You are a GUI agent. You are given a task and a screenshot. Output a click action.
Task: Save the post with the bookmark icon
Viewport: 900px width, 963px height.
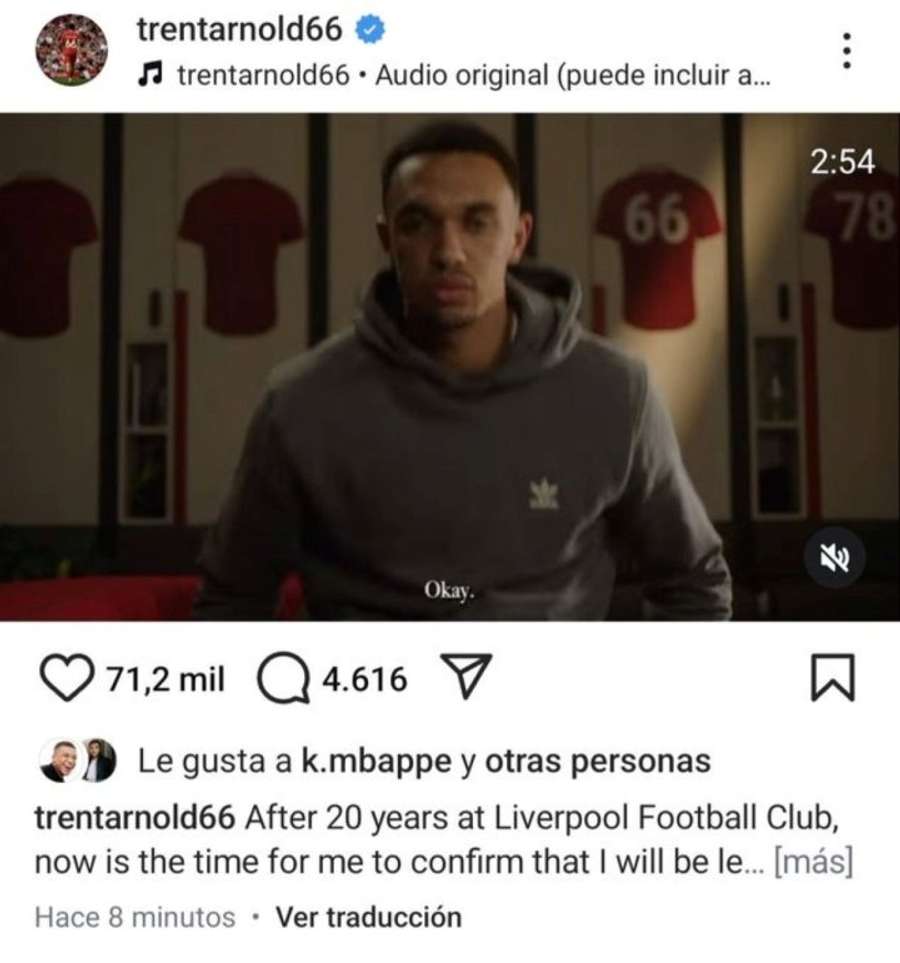(831, 679)
